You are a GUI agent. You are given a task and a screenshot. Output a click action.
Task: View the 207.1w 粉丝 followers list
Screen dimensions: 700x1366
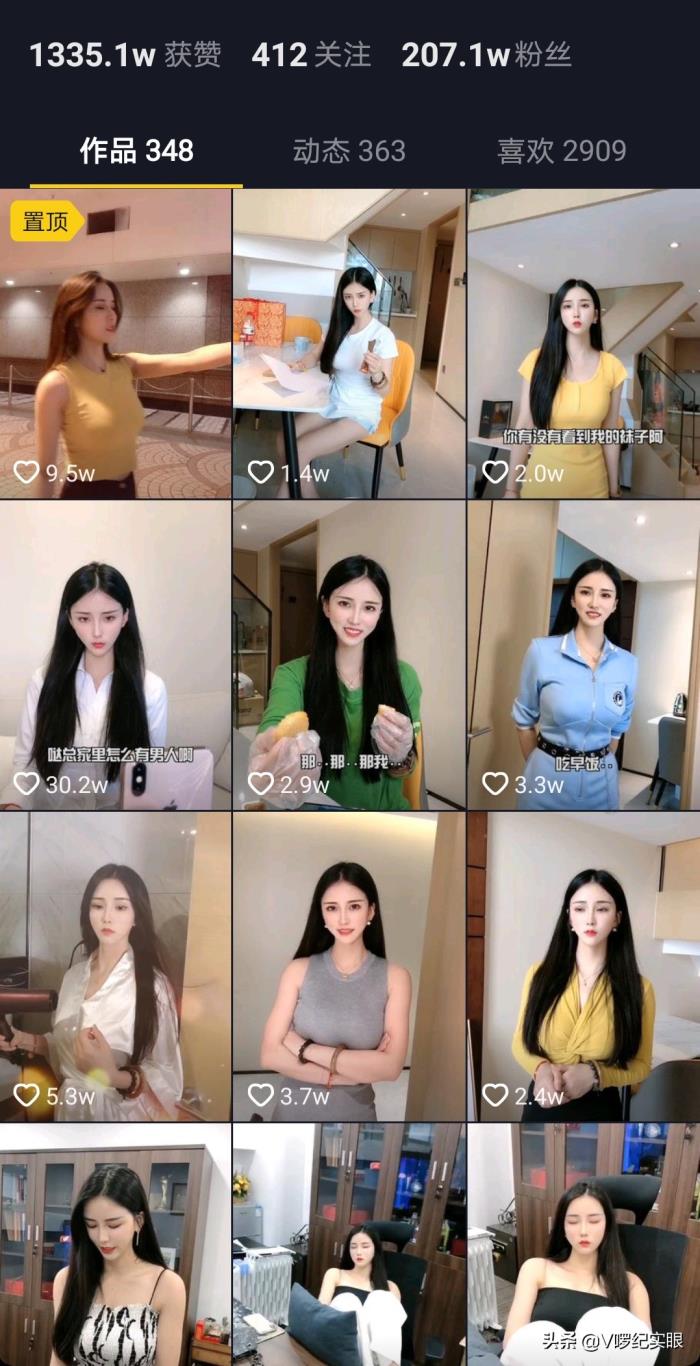click(x=486, y=55)
